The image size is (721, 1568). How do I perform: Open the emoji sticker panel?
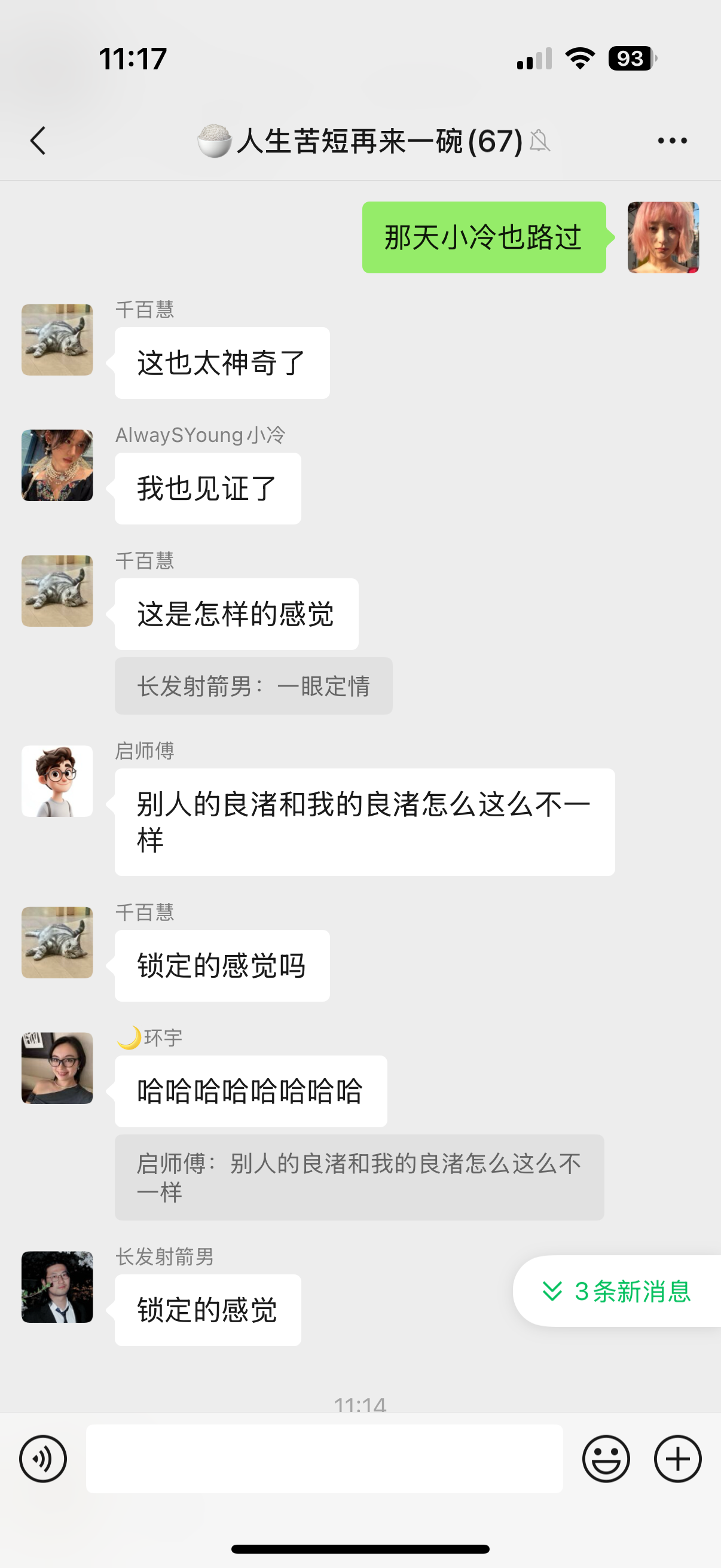tap(606, 1459)
